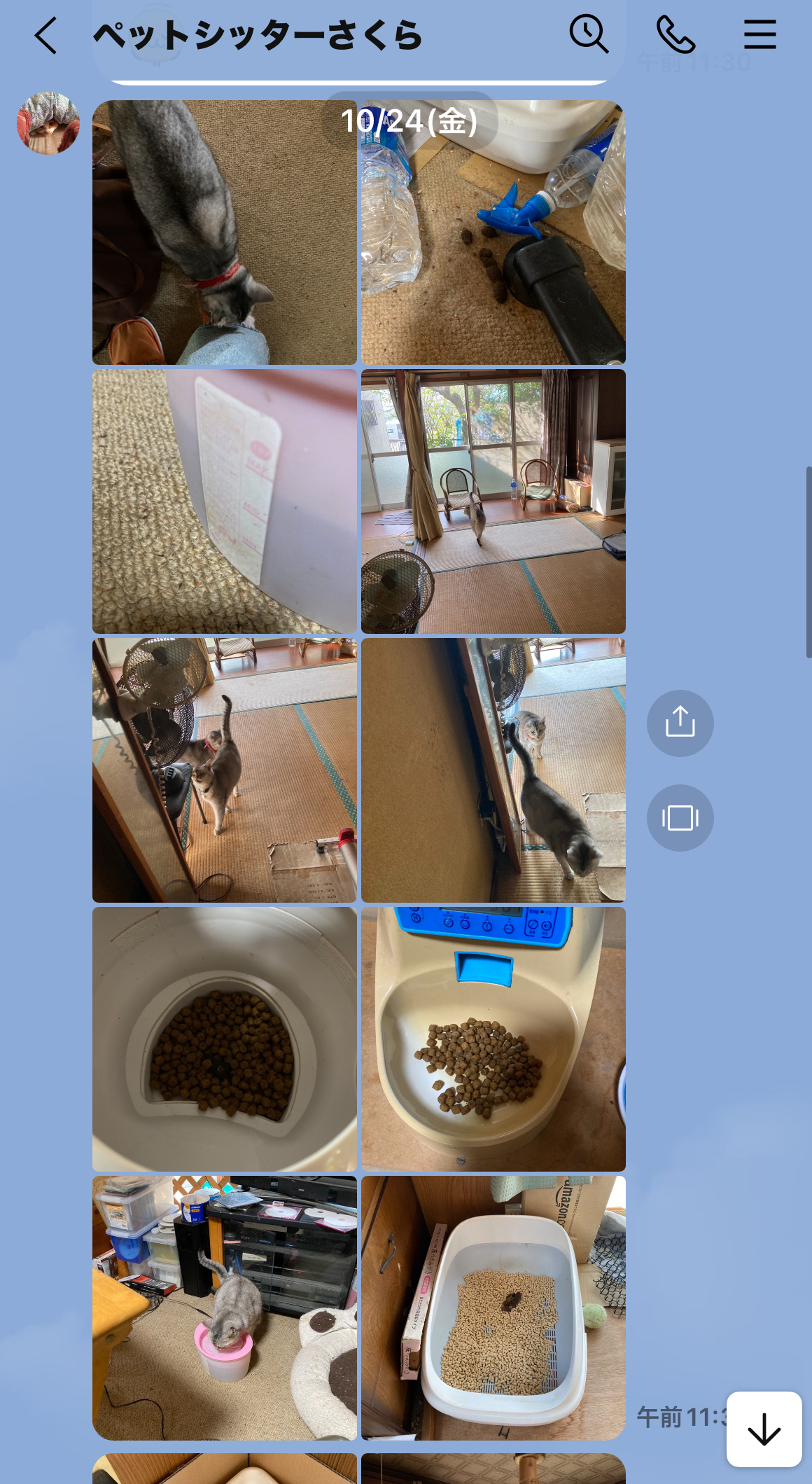Open photo of kibble in round white bowl
This screenshot has height=1484, width=812.
click(225, 1039)
